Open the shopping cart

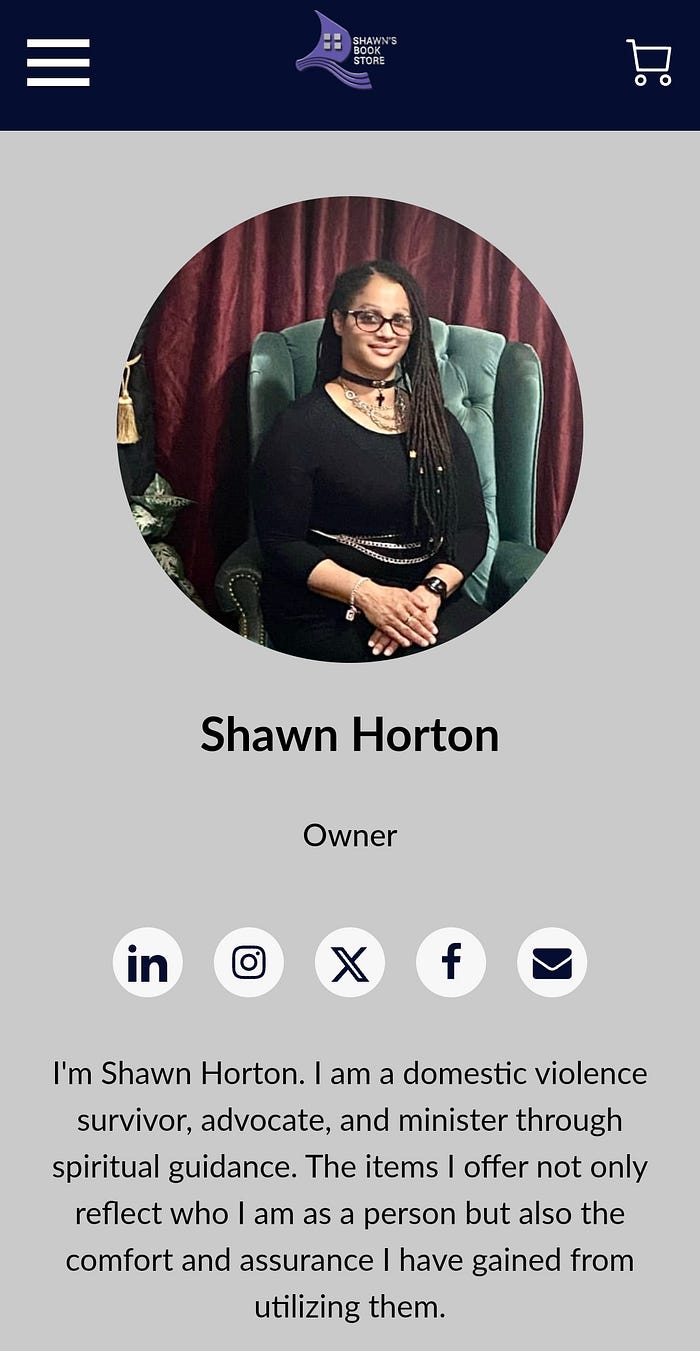point(649,63)
